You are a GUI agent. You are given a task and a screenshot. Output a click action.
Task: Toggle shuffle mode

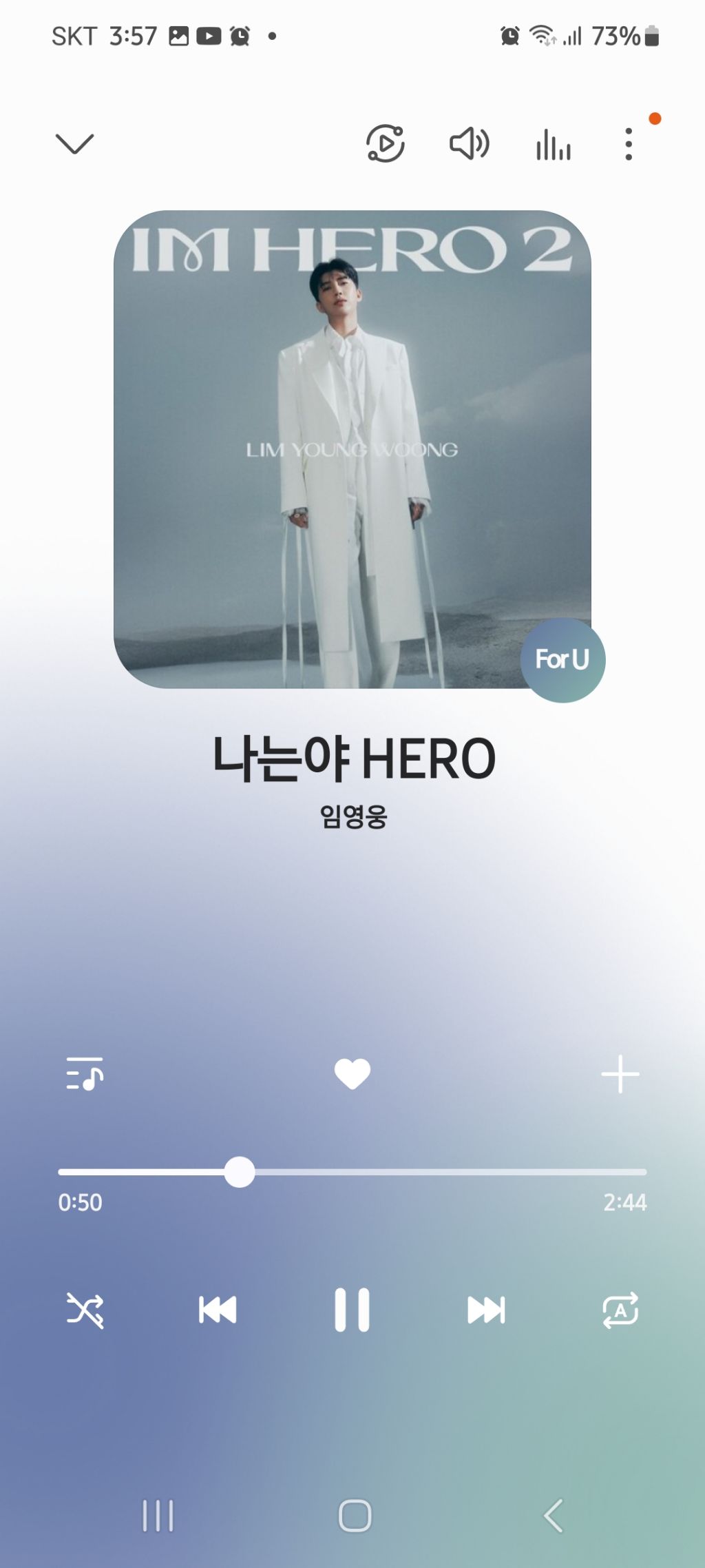pos(85,1310)
